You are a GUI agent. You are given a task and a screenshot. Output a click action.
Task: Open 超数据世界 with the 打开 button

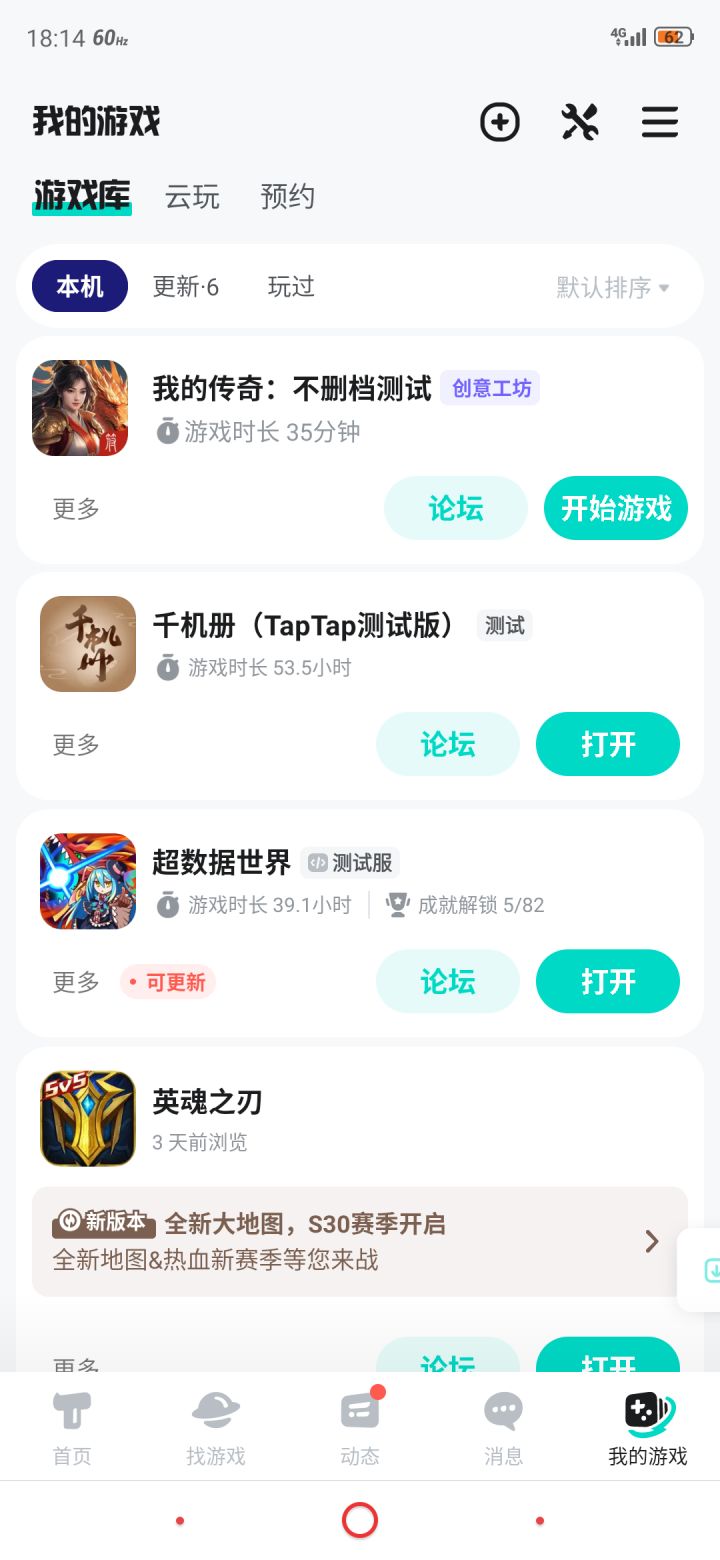[x=608, y=981]
